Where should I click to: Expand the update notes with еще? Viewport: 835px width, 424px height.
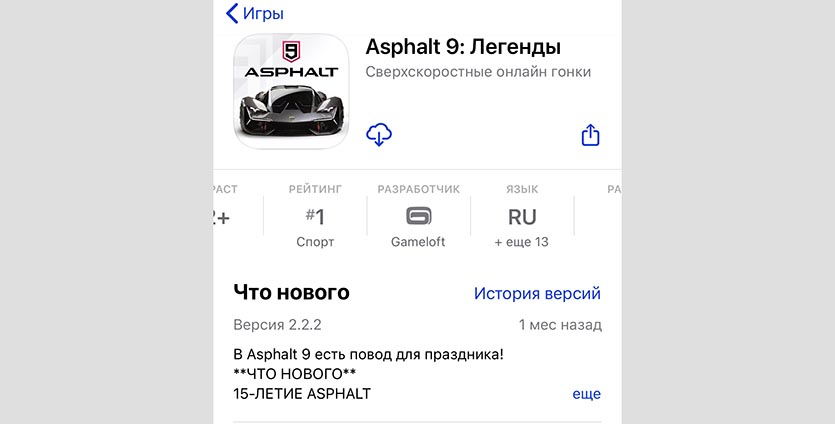click(586, 394)
